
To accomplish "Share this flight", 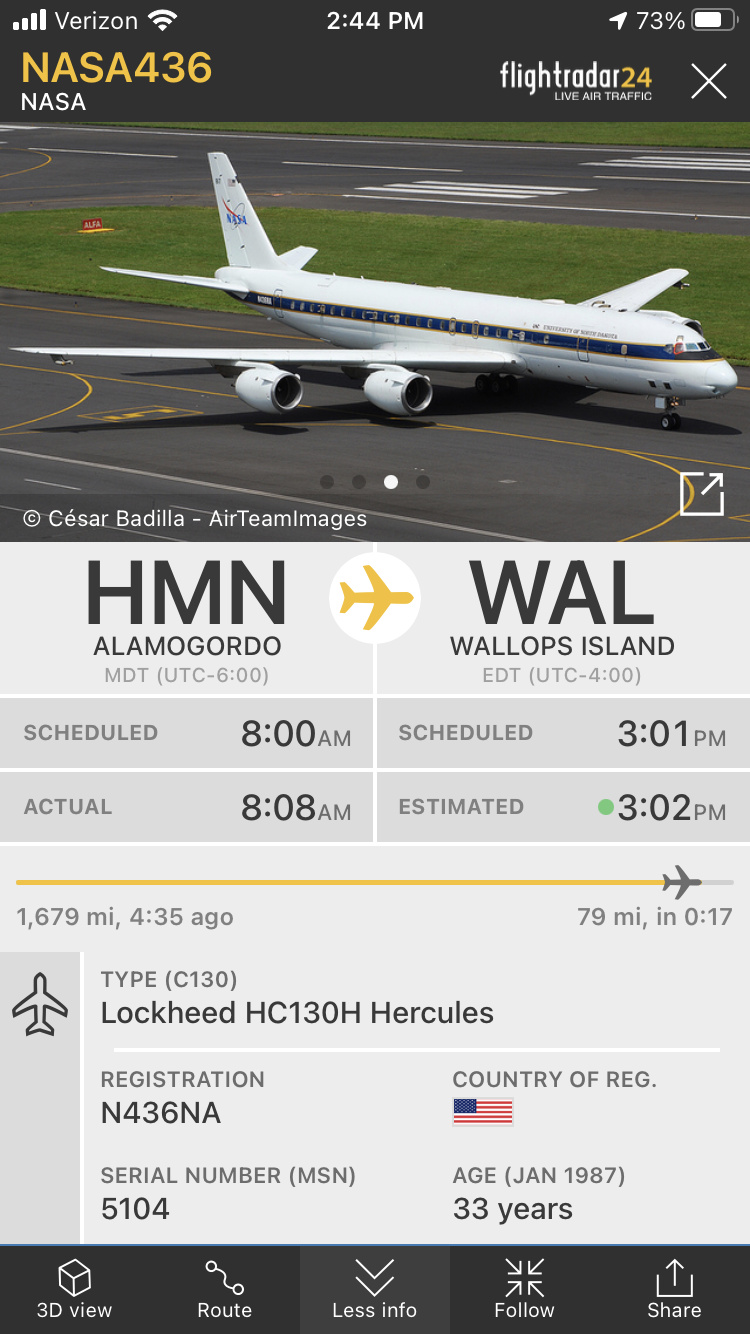I will tap(674, 1290).
